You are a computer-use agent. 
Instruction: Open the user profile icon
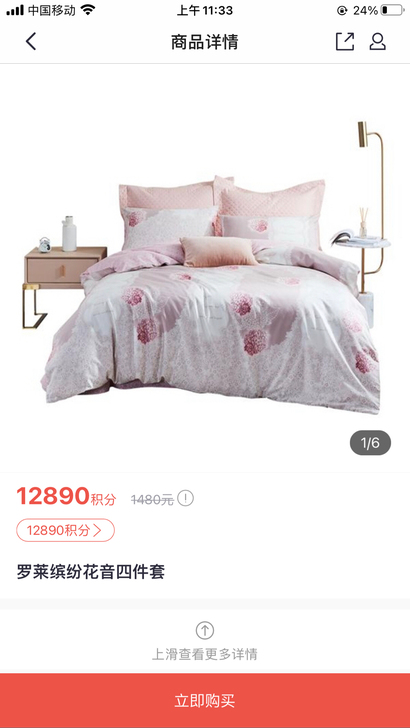[x=377, y=41]
